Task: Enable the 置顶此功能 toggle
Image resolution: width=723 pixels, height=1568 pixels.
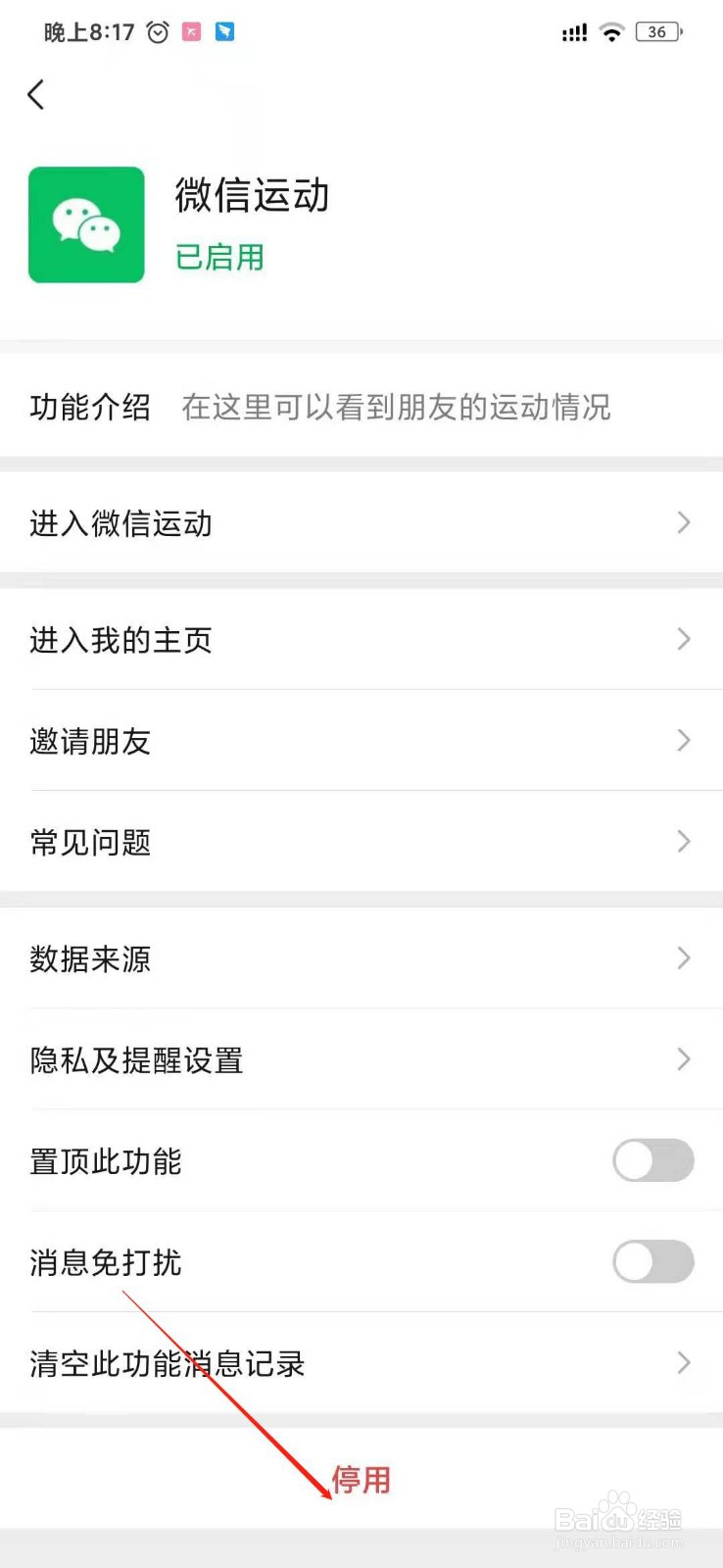Action: 652,1161
